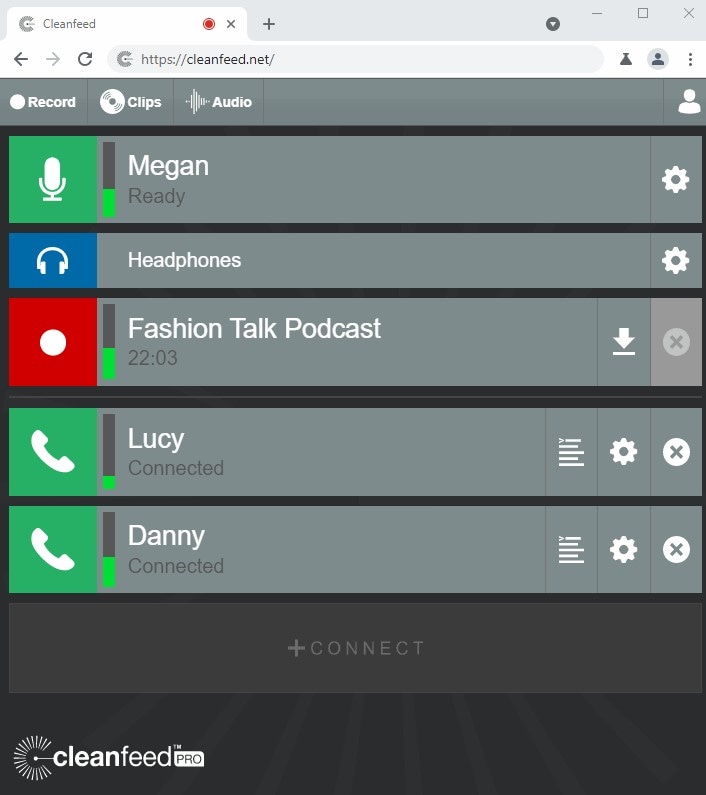This screenshot has height=795, width=706.
Task: Mute Danny's call
Action: click(x=53, y=549)
